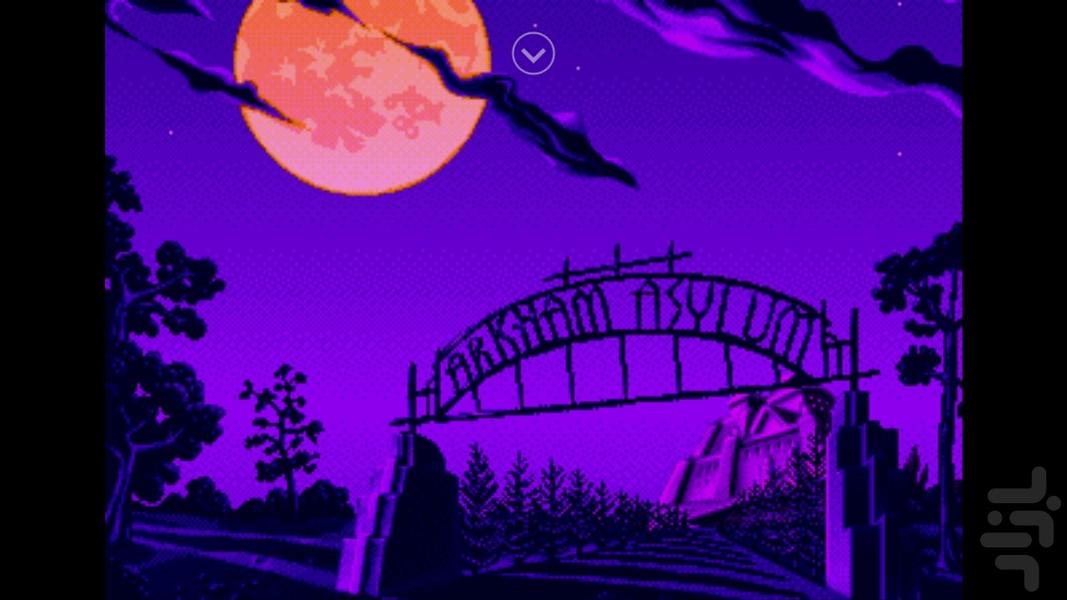Expand the emulator menu chevron

(533, 54)
